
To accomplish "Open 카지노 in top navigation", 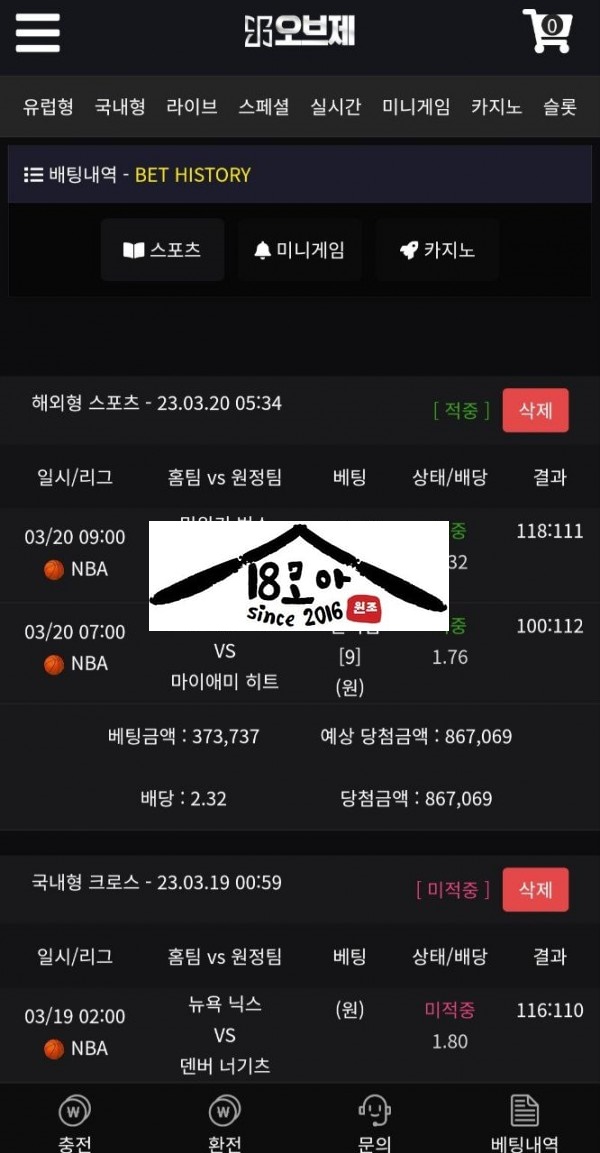I will pos(496,107).
